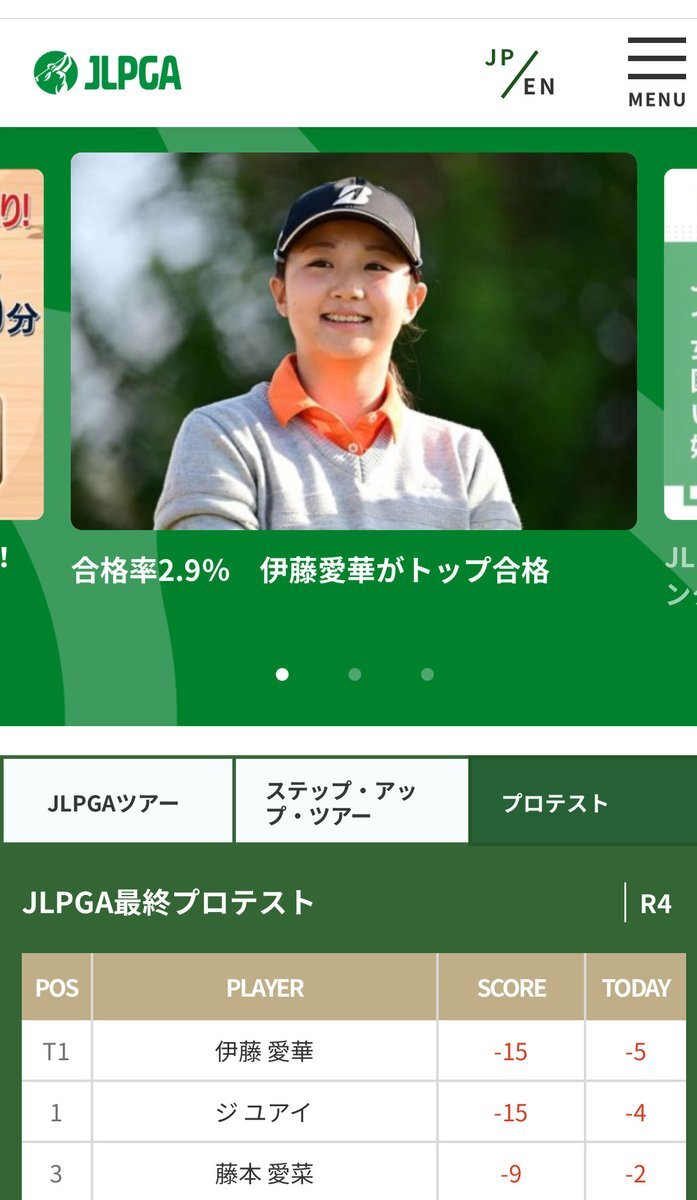
Task: Go to the JLPGA home logo
Action: pyautogui.click(x=107, y=73)
